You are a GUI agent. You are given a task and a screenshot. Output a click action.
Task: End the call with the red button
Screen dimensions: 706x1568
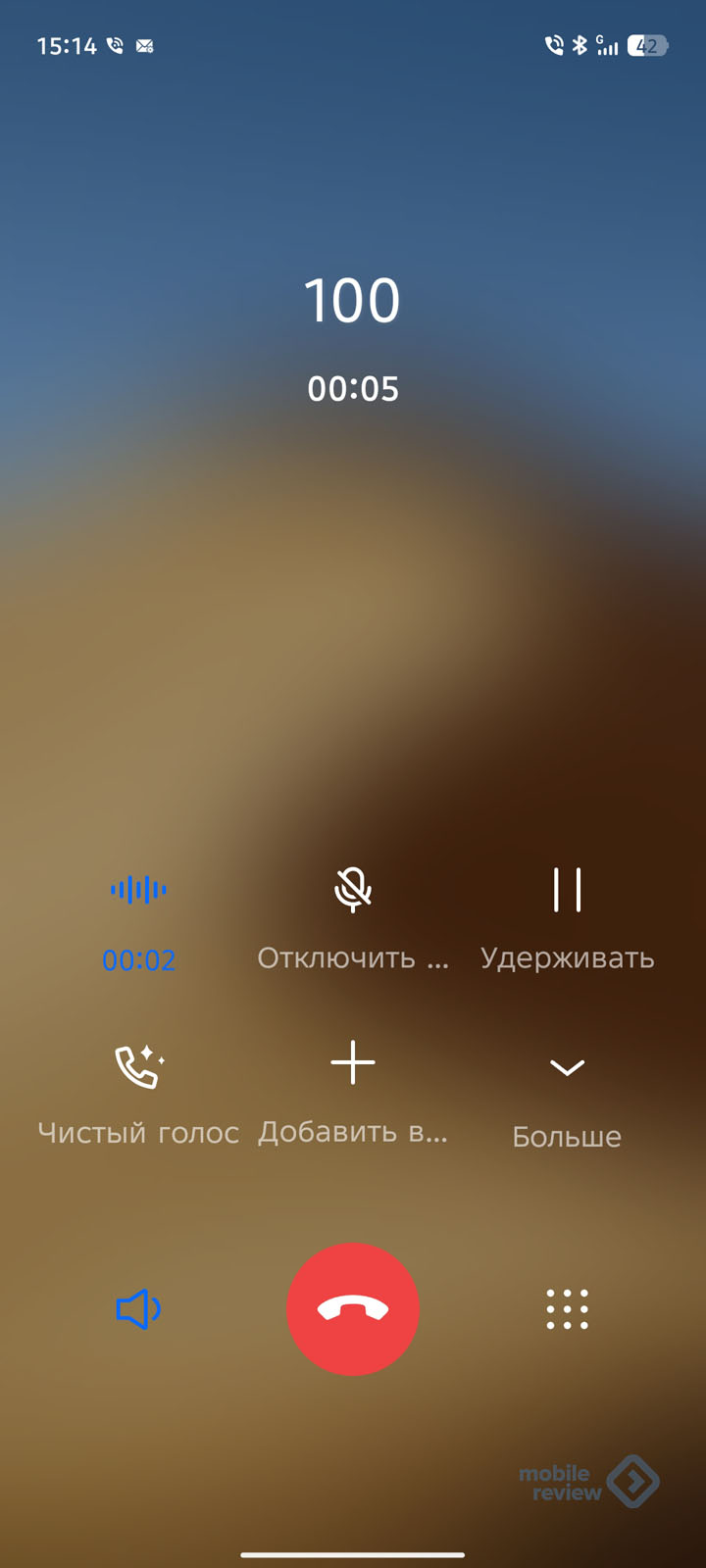click(353, 1309)
